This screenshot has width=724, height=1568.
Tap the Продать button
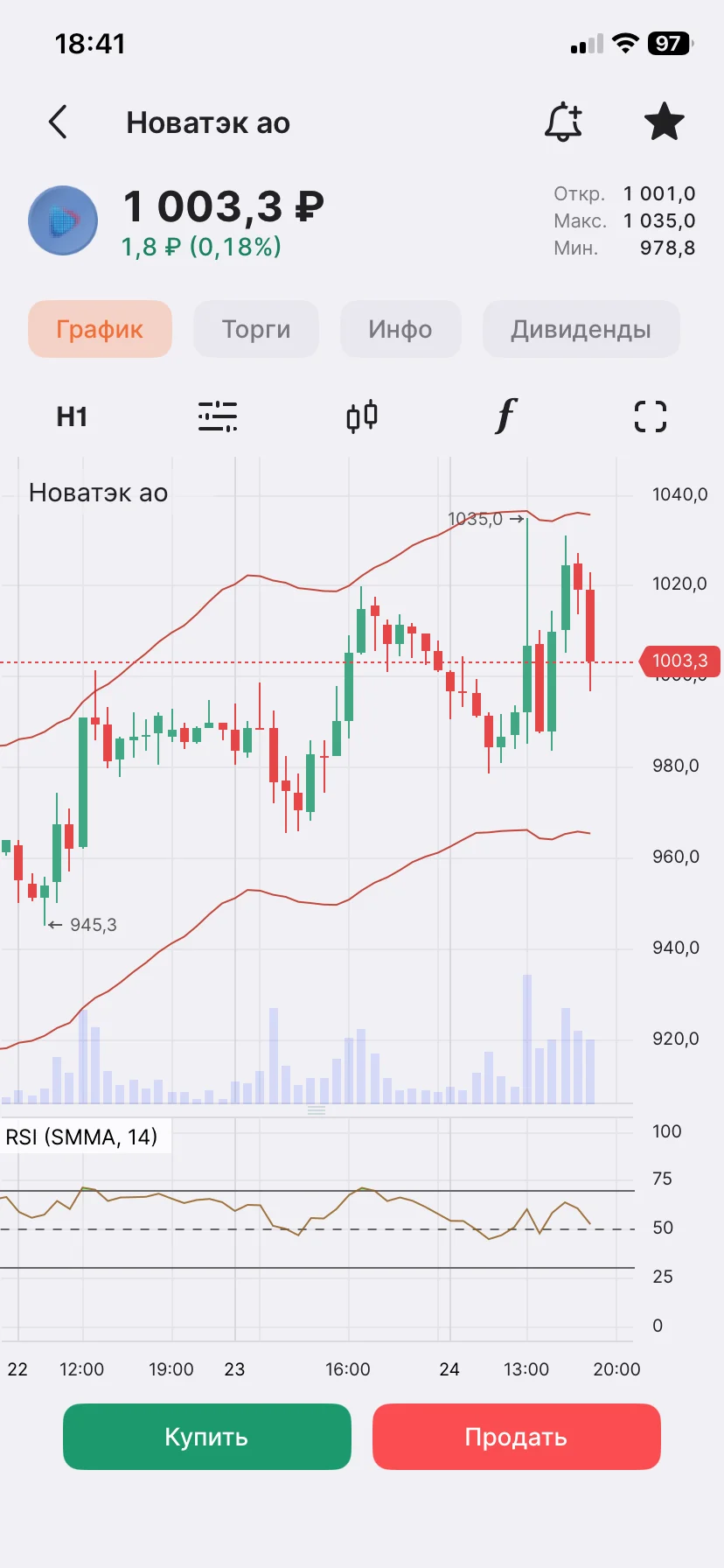point(517,1437)
